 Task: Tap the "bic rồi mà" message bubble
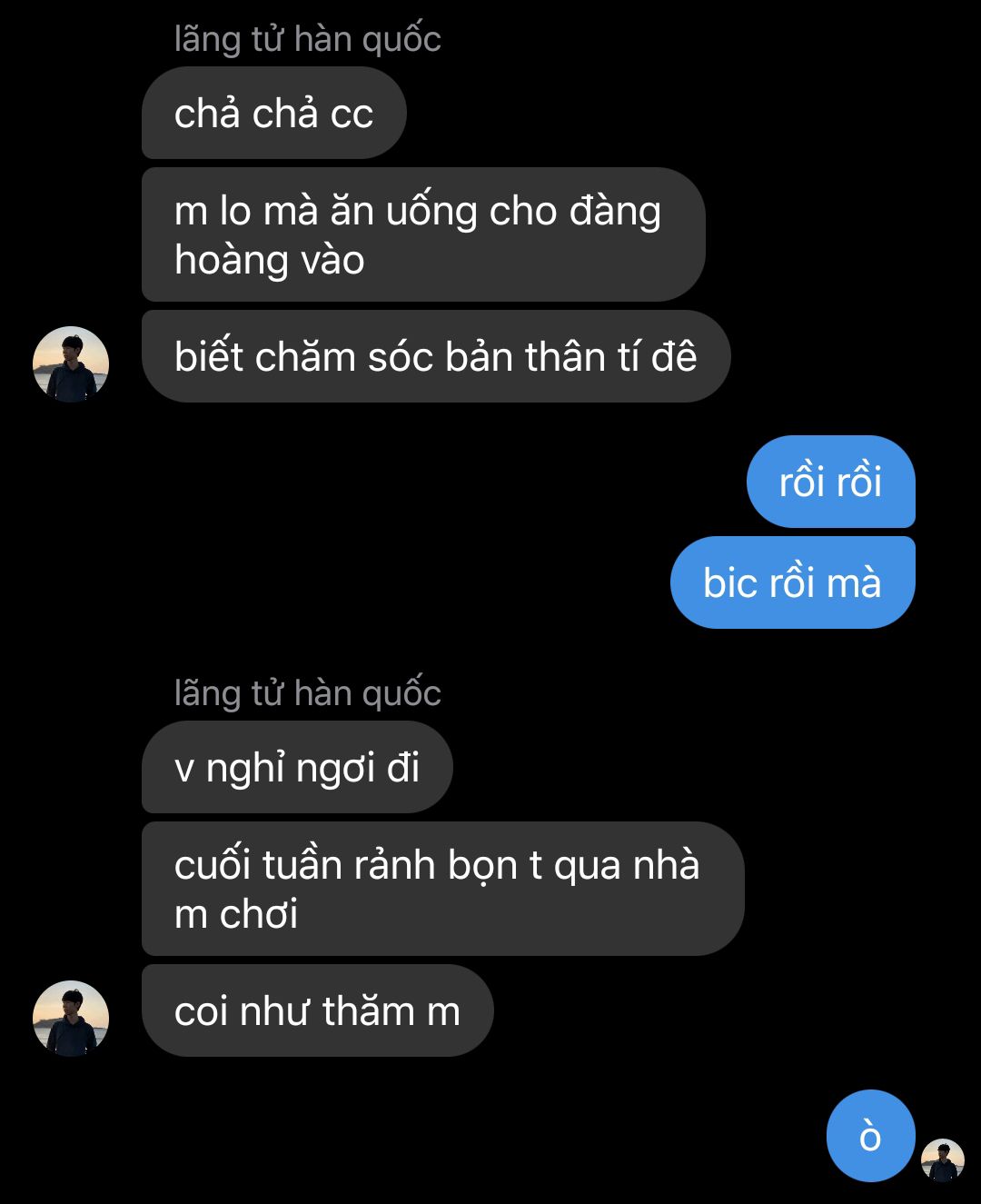792,582
